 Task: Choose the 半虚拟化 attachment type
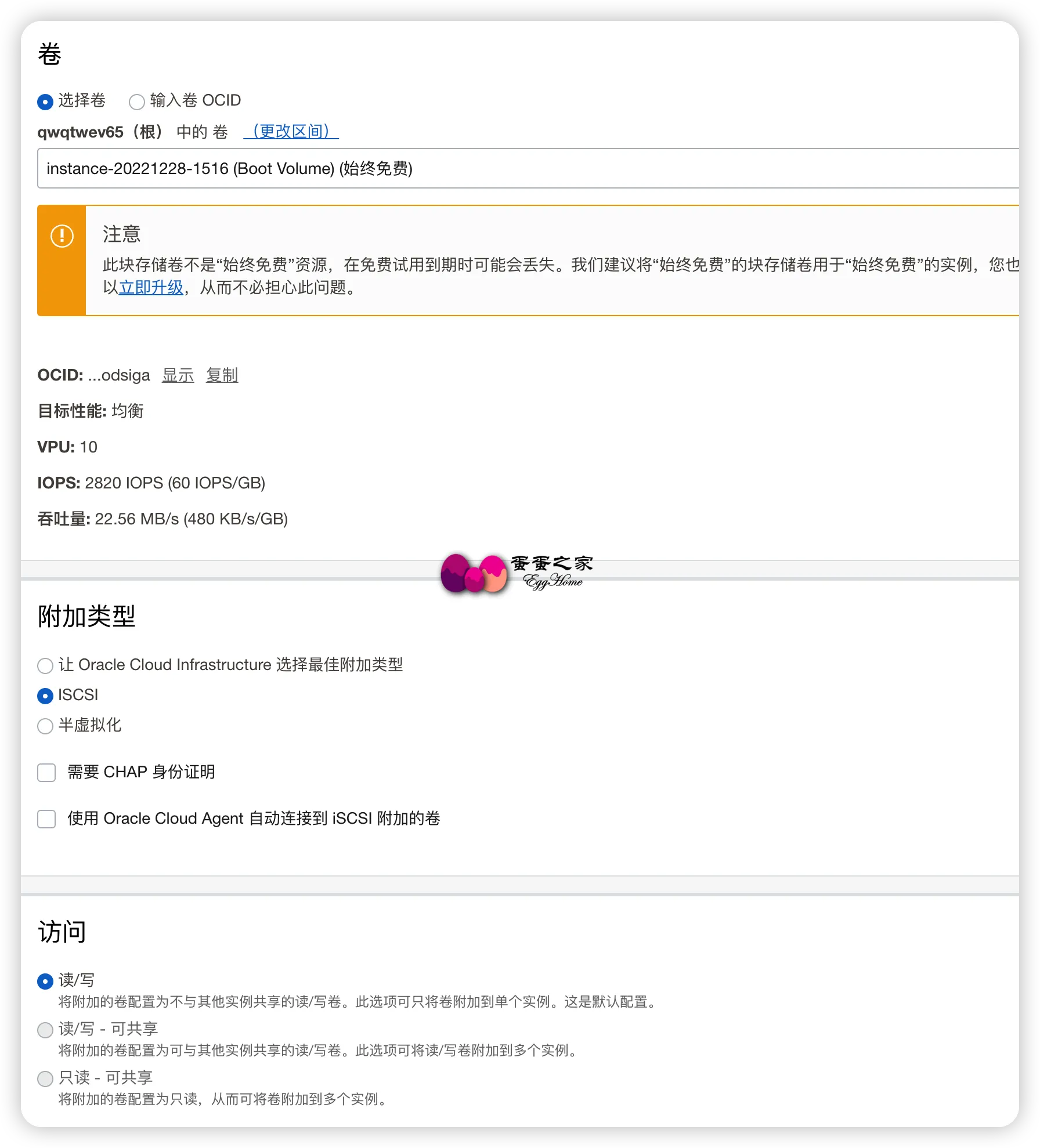click(45, 726)
